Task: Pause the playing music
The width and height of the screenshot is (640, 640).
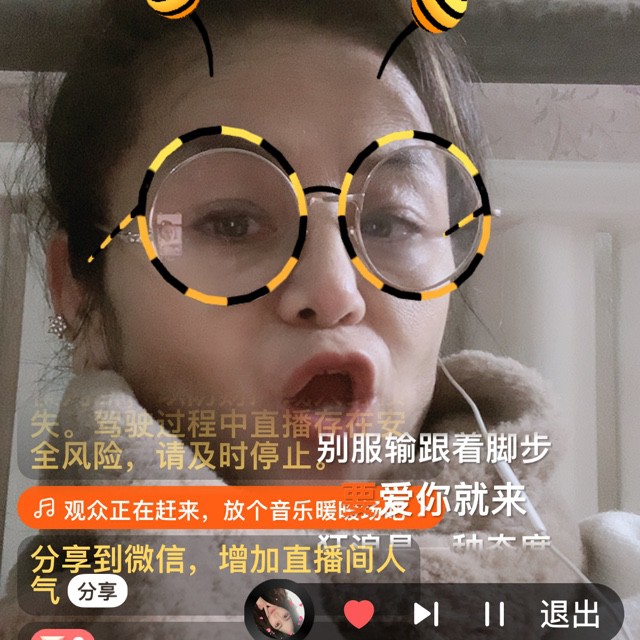Action: [x=494, y=612]
